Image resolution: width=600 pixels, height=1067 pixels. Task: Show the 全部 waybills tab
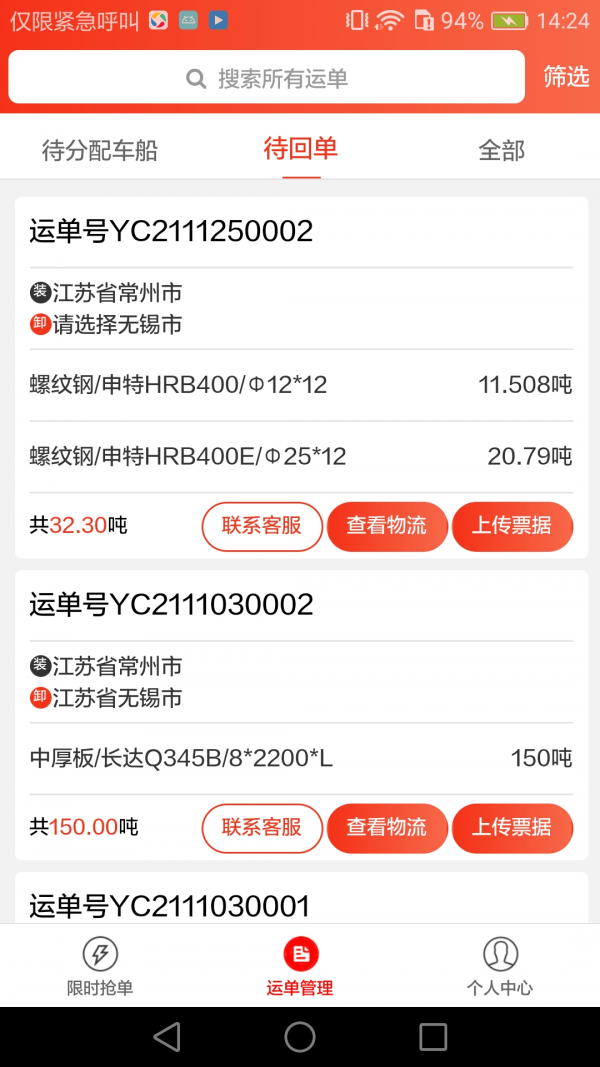[501, 150]
